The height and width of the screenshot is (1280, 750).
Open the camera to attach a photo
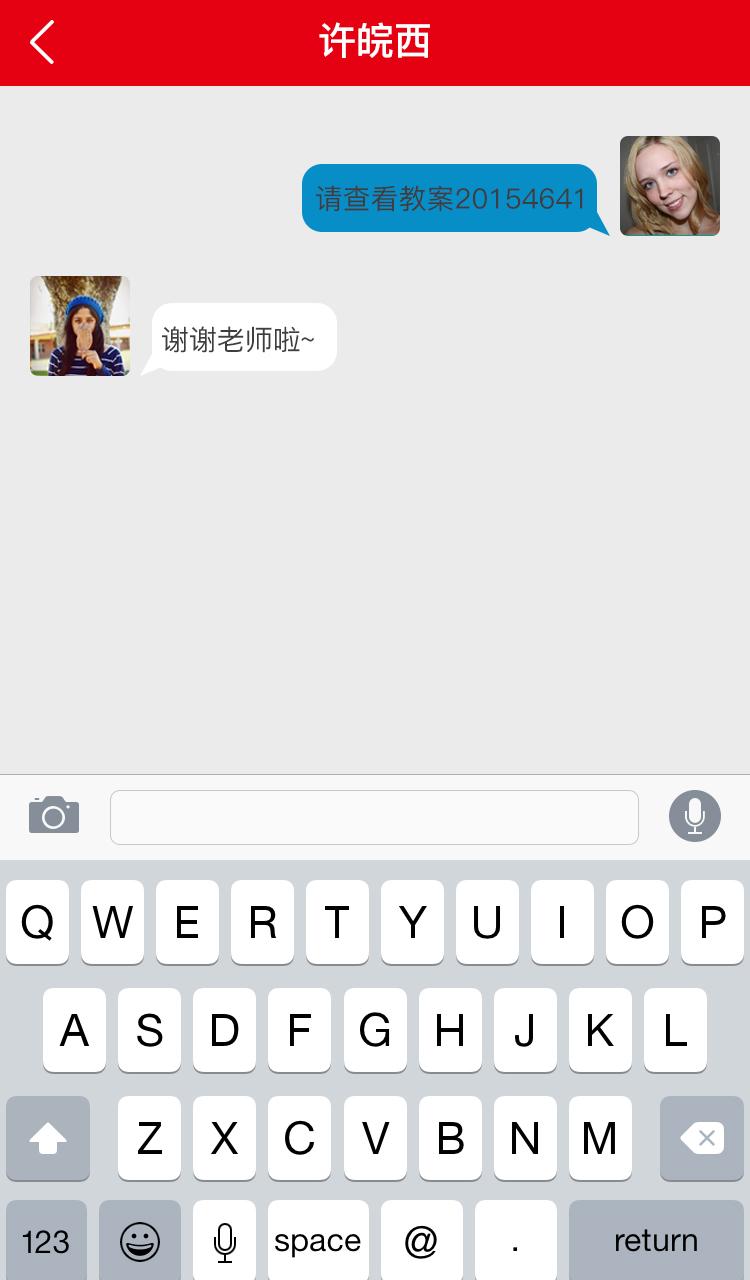coord(54,815)
